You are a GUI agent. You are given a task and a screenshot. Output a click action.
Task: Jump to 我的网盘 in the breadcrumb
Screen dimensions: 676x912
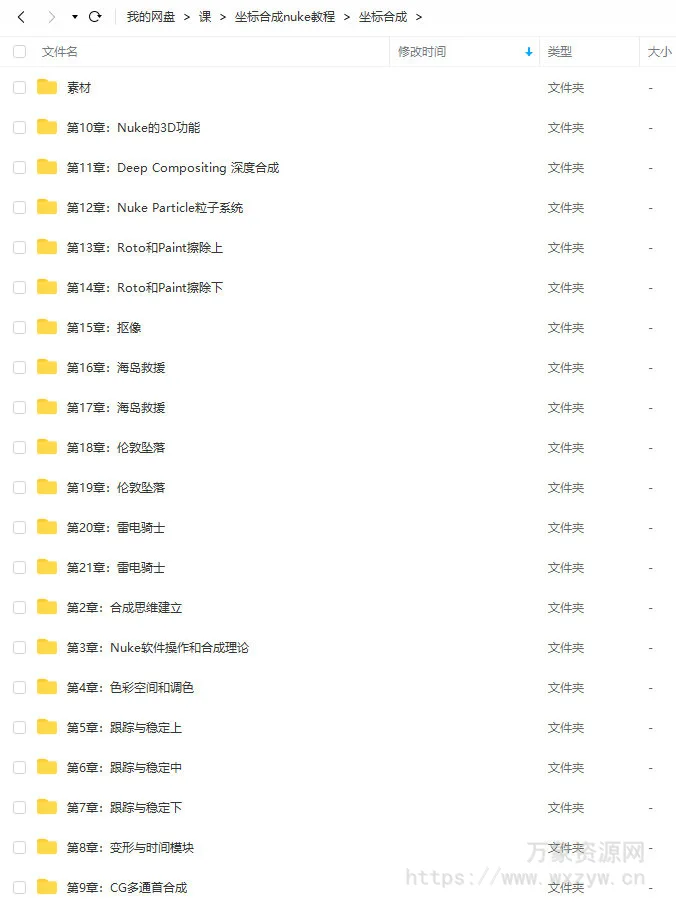point(150,17)
